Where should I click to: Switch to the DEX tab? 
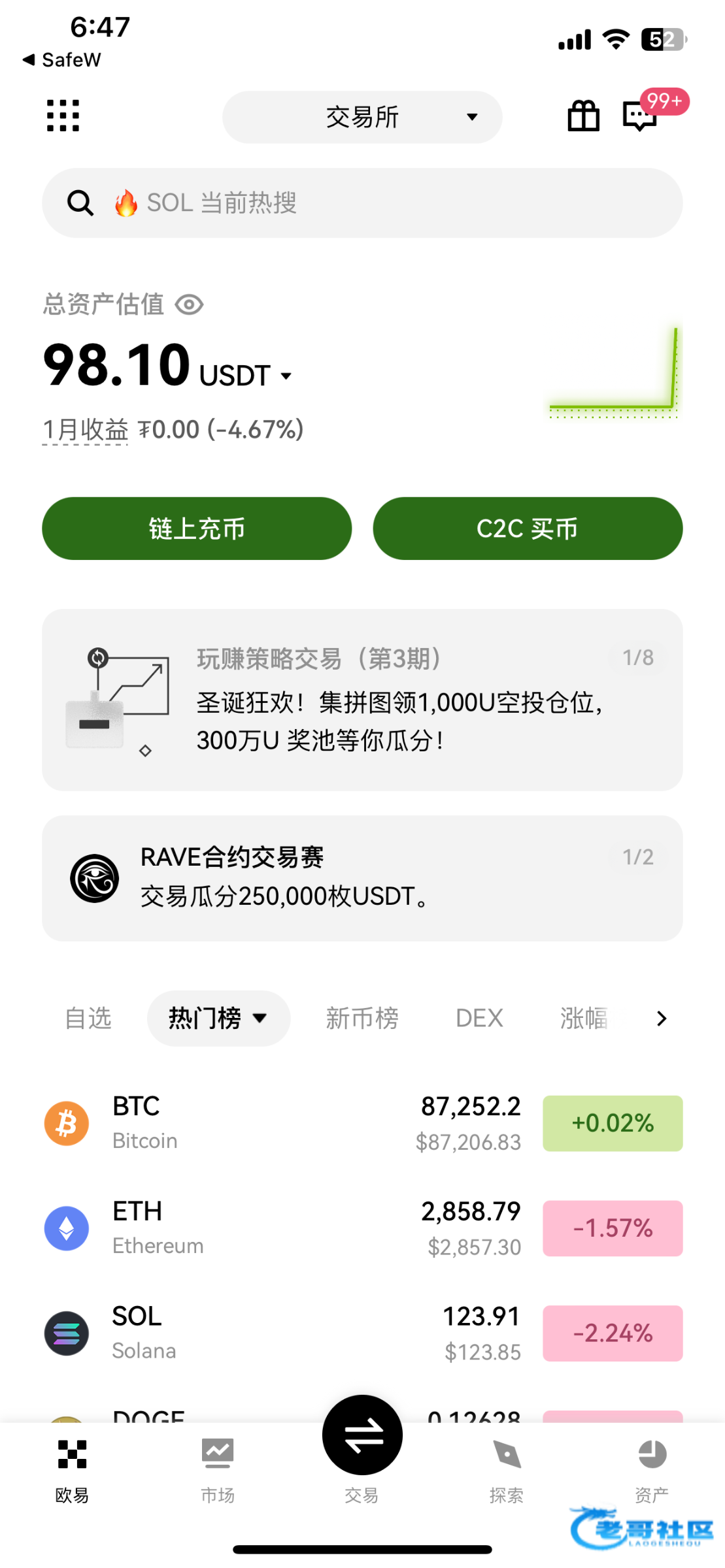(x=479, y=1018)
